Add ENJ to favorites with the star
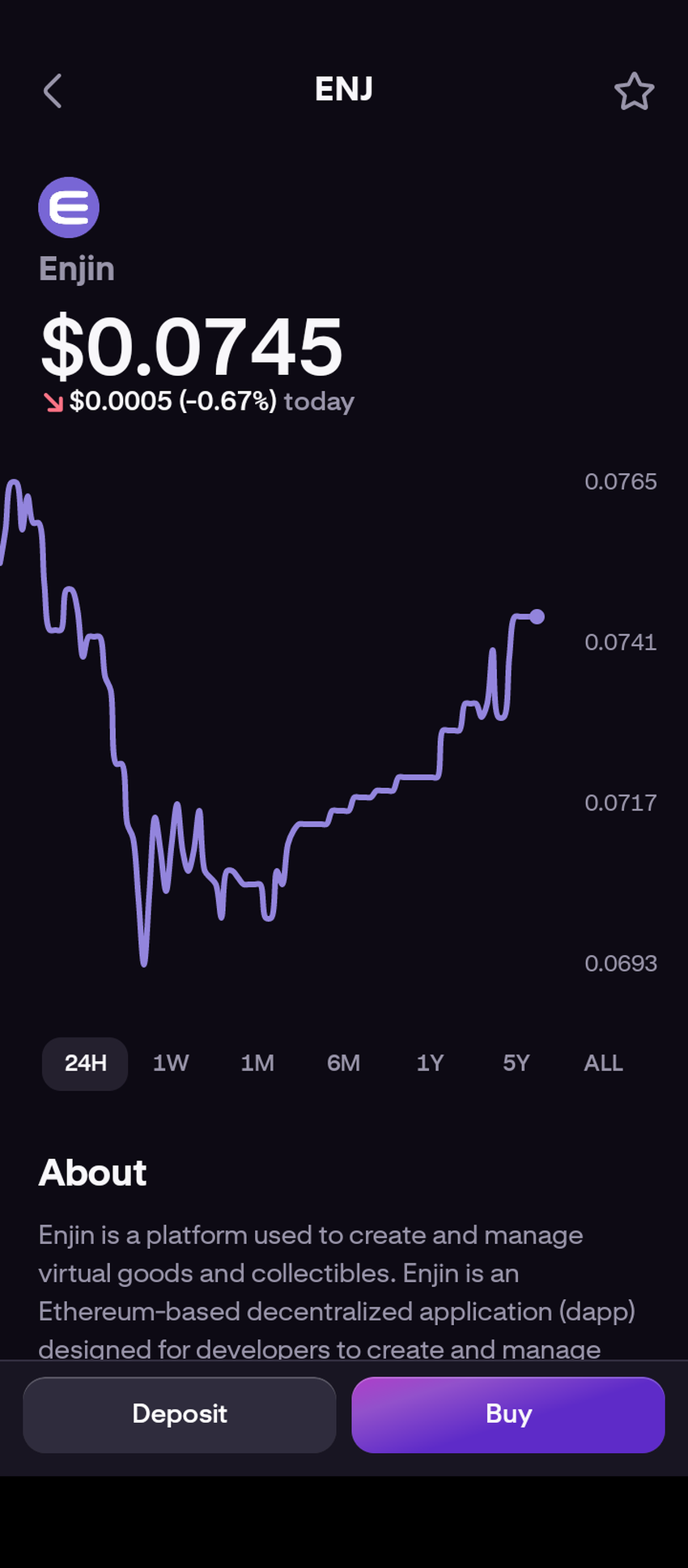688x1568 pixels. [634, 91]
